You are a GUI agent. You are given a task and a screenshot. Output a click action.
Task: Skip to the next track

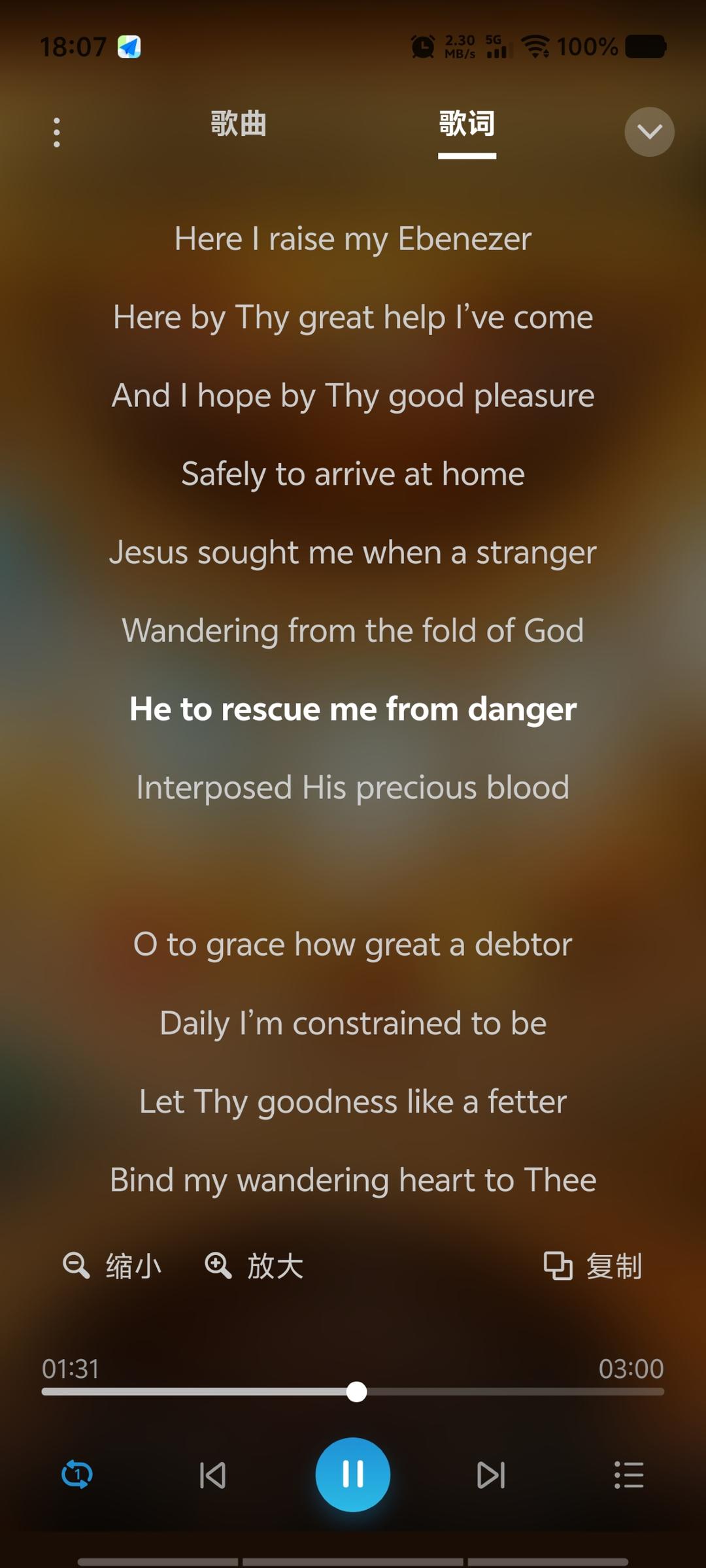[491, 1475]
